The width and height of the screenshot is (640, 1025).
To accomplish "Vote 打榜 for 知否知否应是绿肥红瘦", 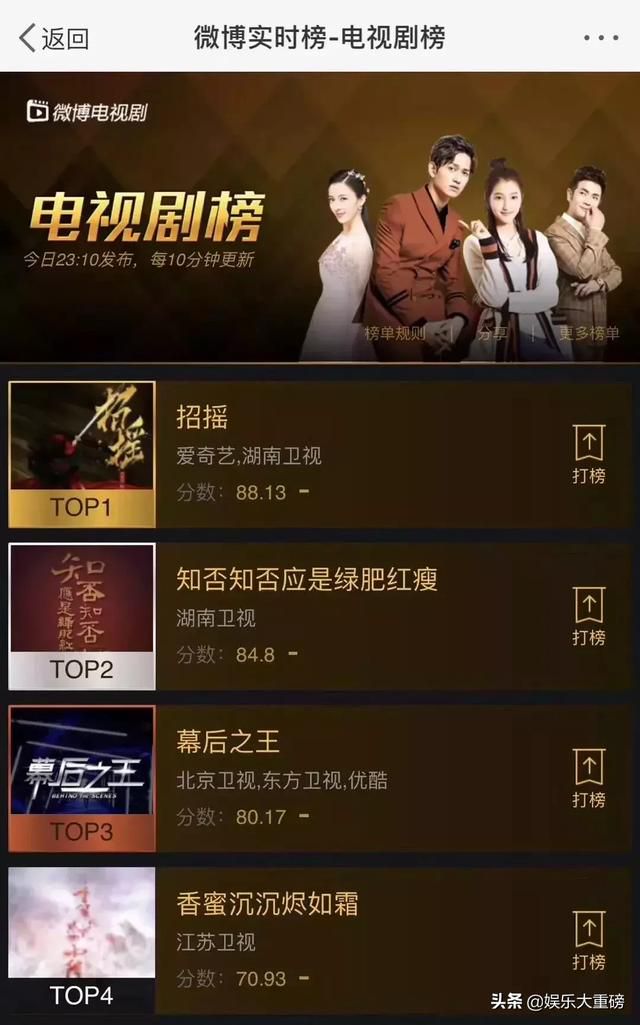I will click(x=589, y=616).
